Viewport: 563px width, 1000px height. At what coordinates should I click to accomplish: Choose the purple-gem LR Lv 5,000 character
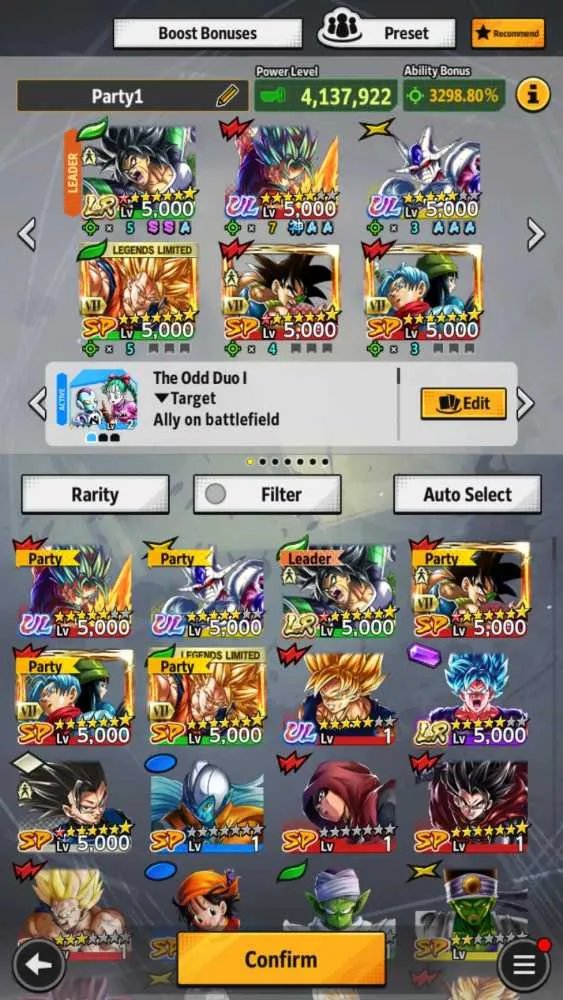[x=471, y=695]
